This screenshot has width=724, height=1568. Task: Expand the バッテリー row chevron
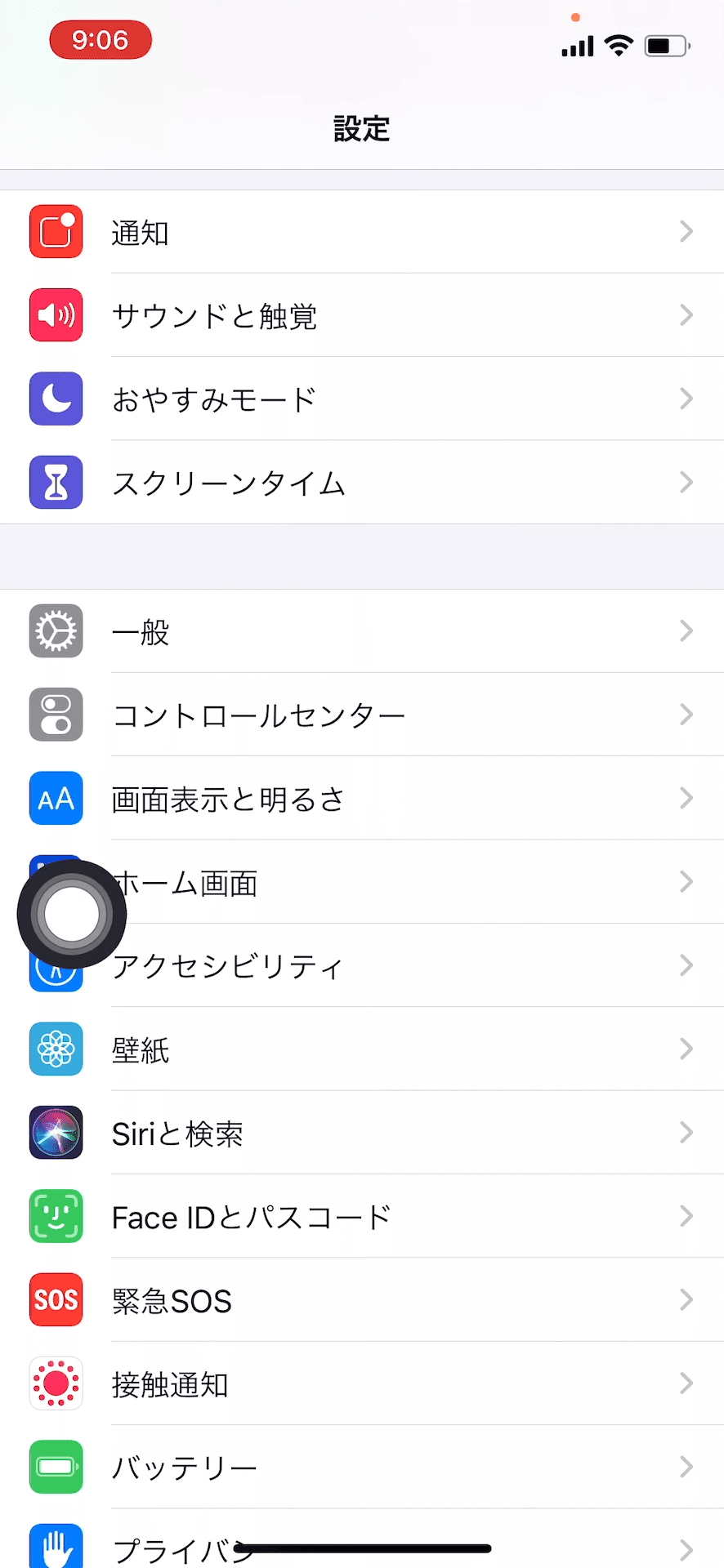point(686,1467)
